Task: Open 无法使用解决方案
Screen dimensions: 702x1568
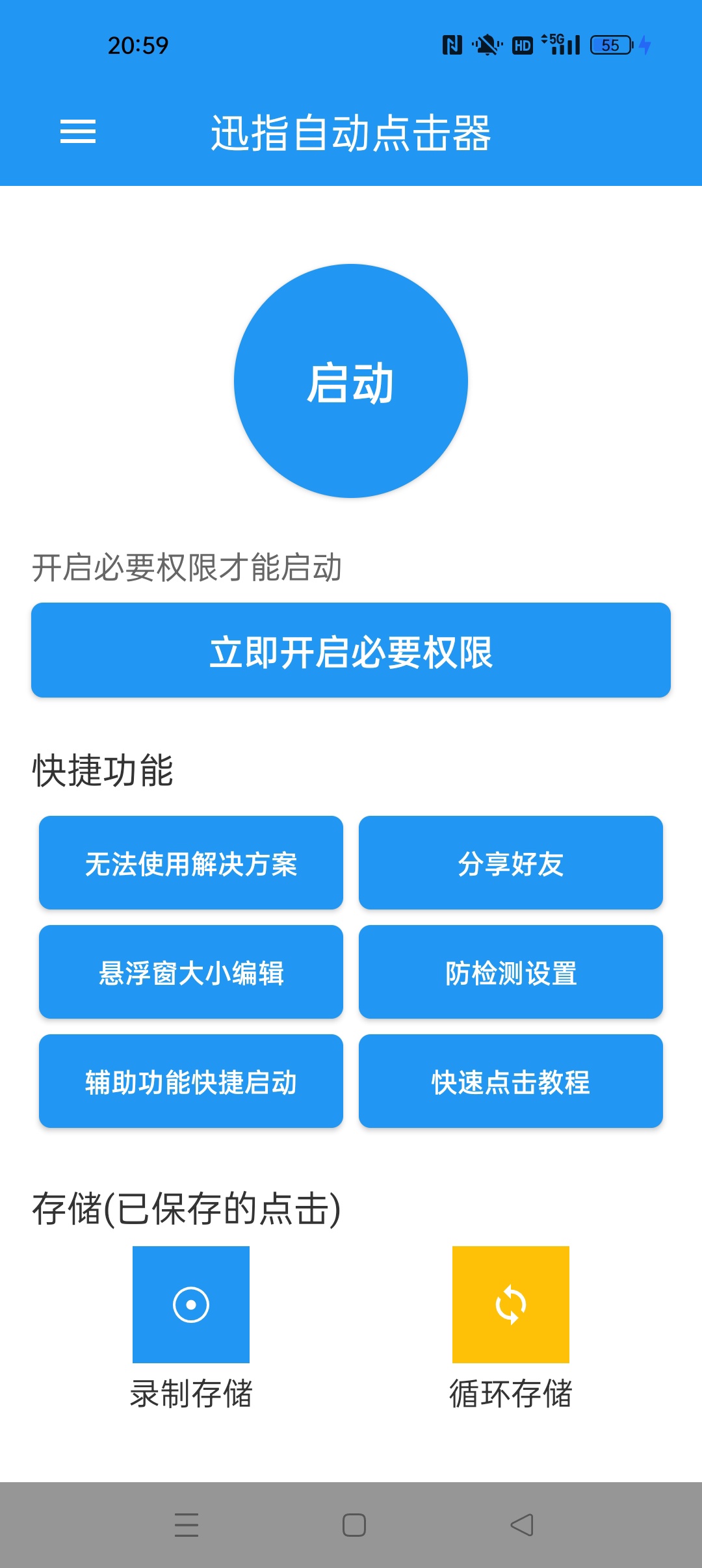Action: coord(191,863)
